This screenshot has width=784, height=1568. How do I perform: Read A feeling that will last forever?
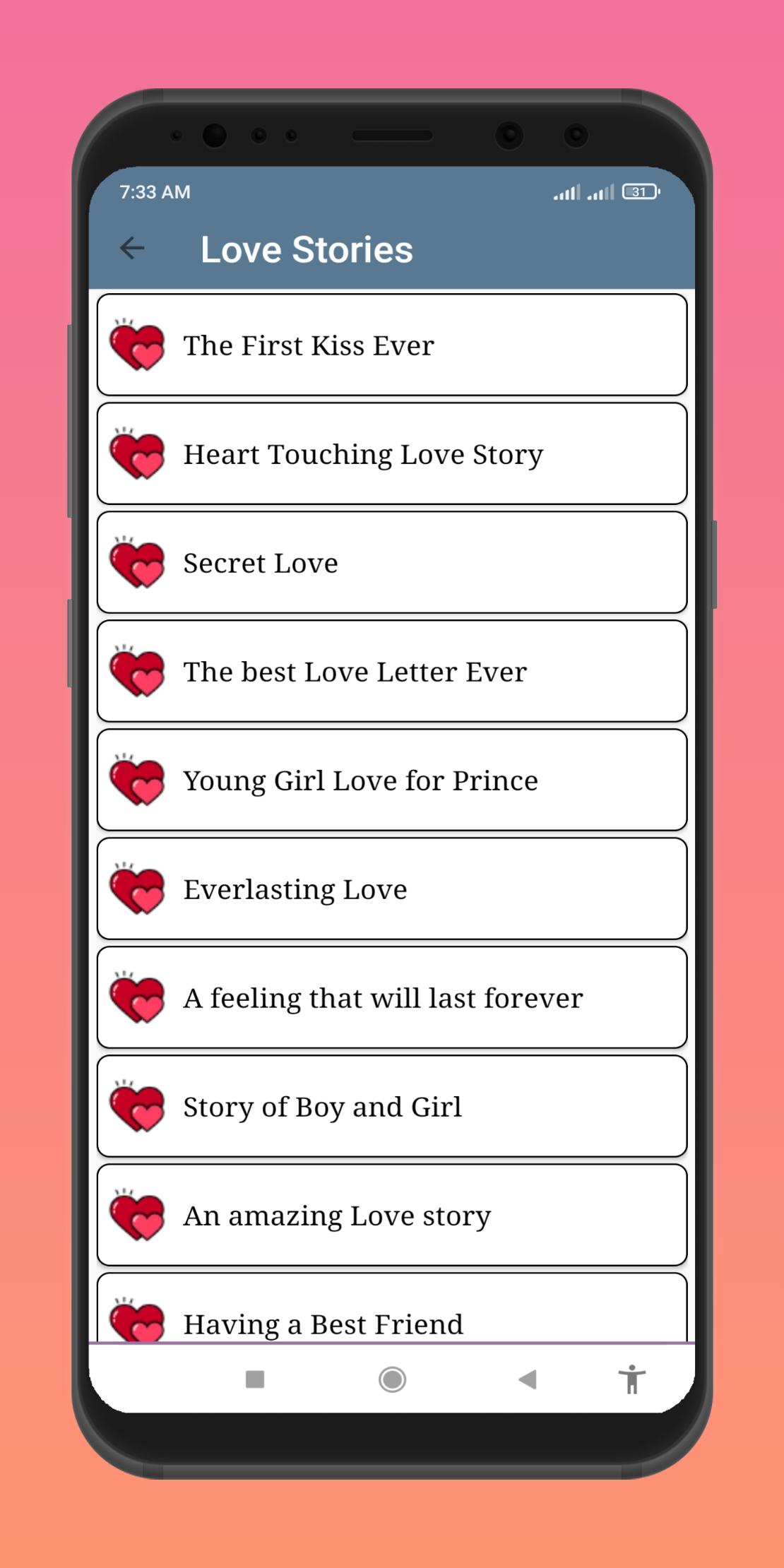(392, 998)
